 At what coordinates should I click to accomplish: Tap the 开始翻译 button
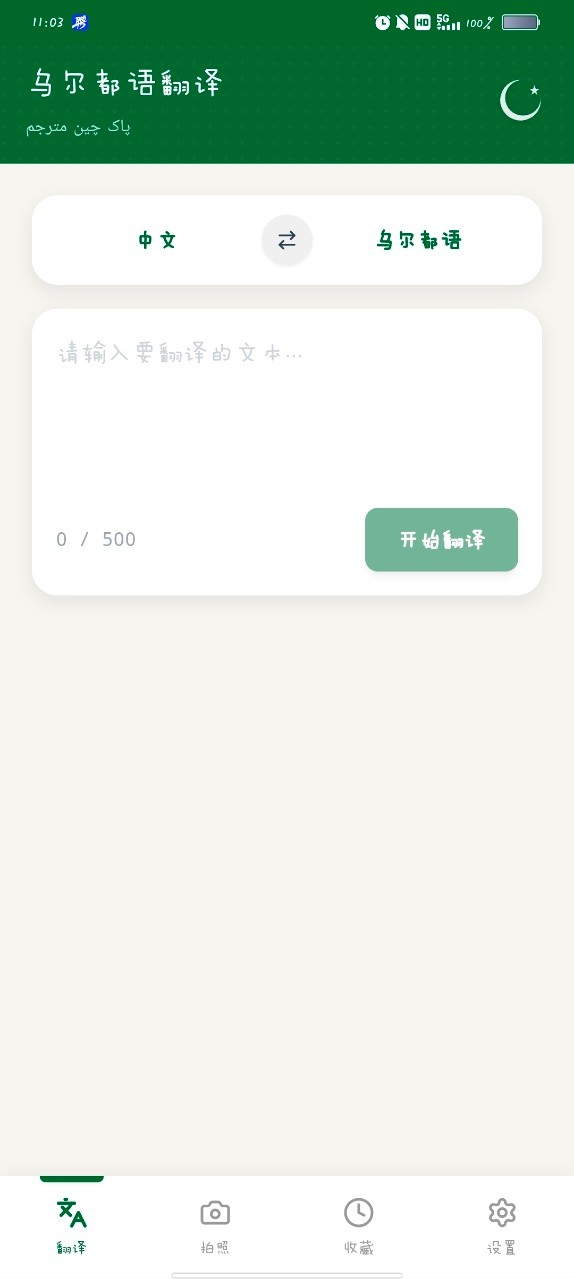441,540
